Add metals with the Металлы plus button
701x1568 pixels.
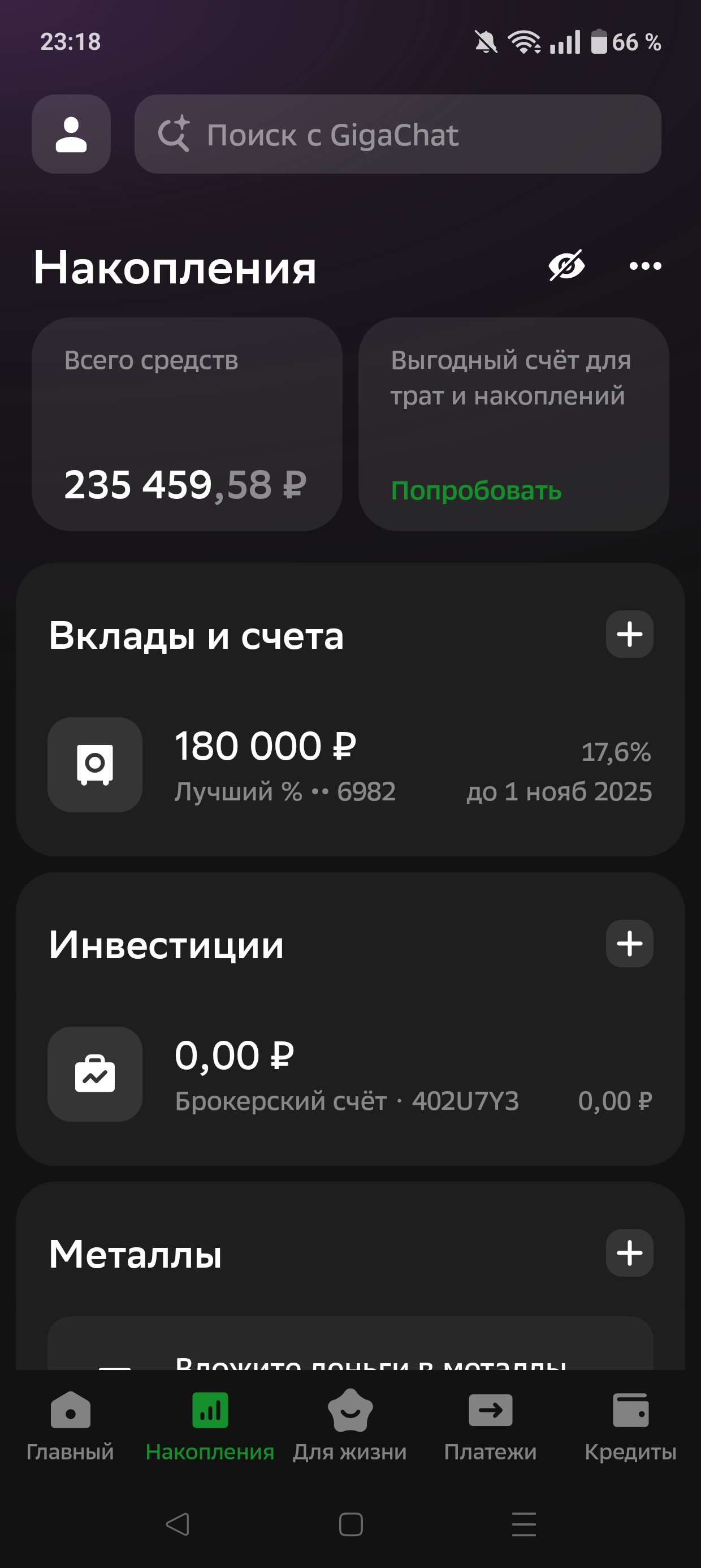click(x=629, y=1253)
